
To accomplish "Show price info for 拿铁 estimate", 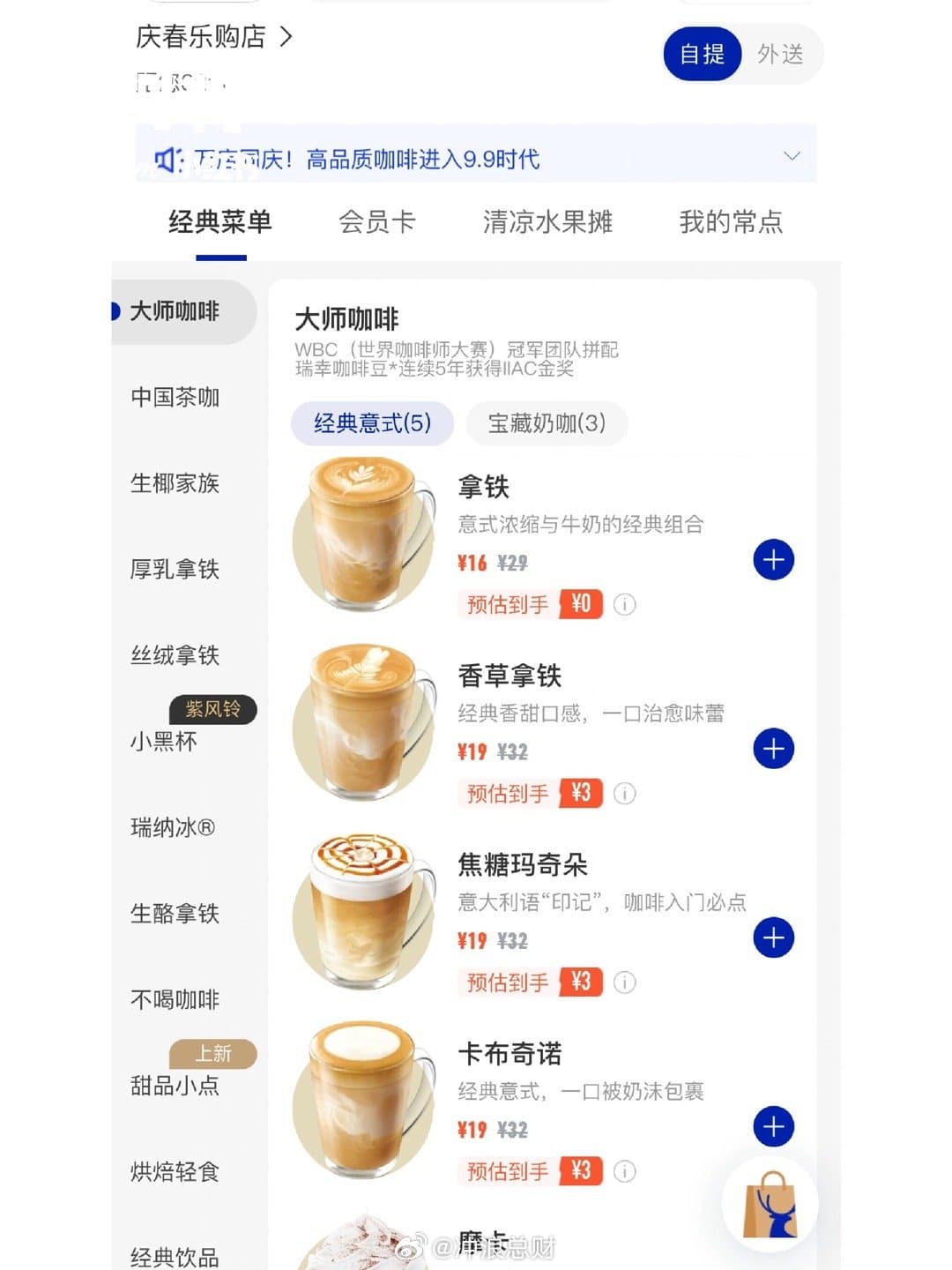I will [624, 605].
